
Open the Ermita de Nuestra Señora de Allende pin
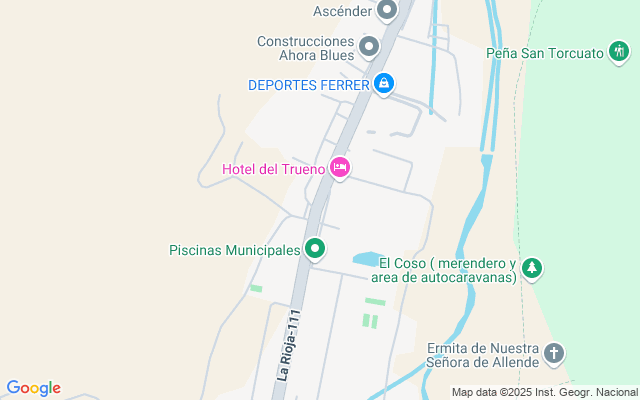[555, 354]
